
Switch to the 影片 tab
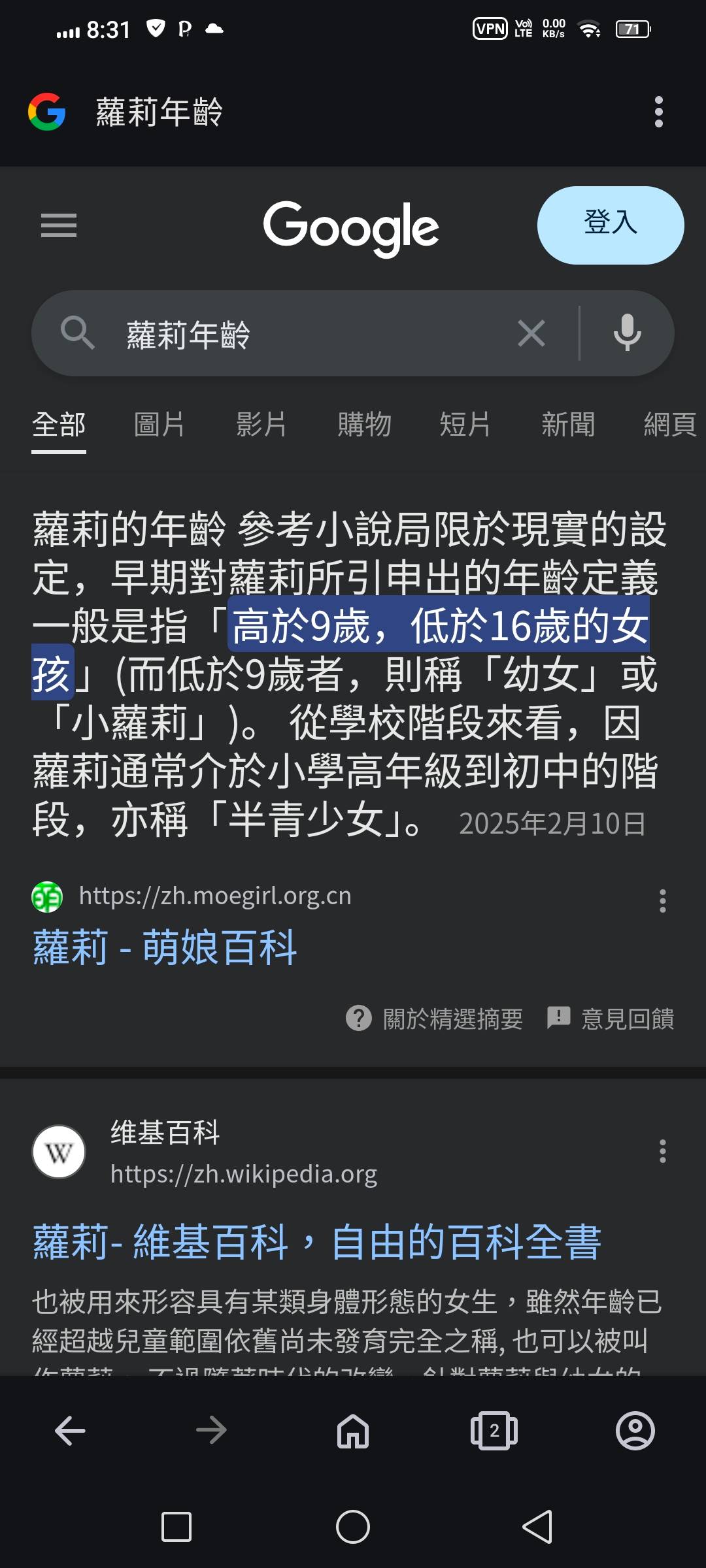click(x=261, y=425)
